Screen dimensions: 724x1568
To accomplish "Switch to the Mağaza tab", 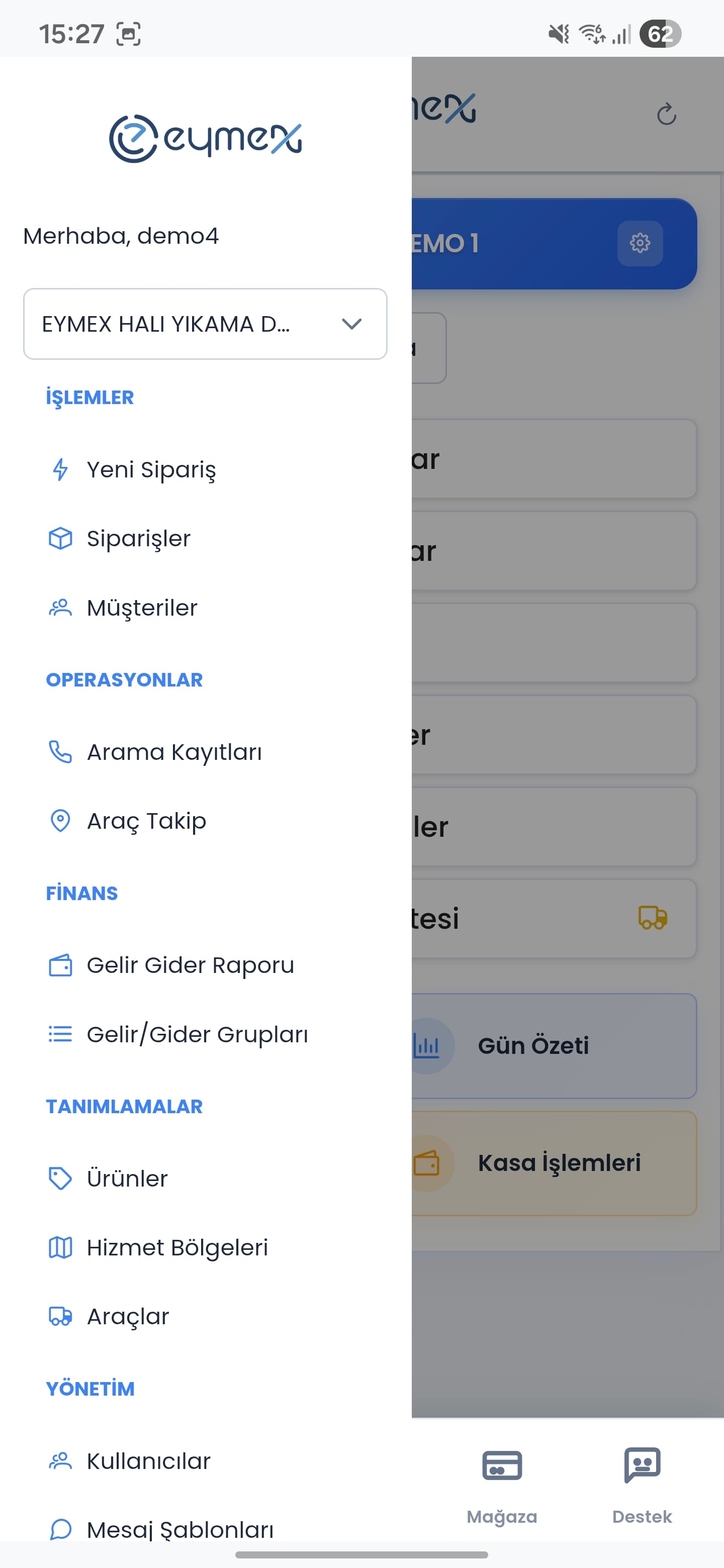I will click(x=502, y=1485).
